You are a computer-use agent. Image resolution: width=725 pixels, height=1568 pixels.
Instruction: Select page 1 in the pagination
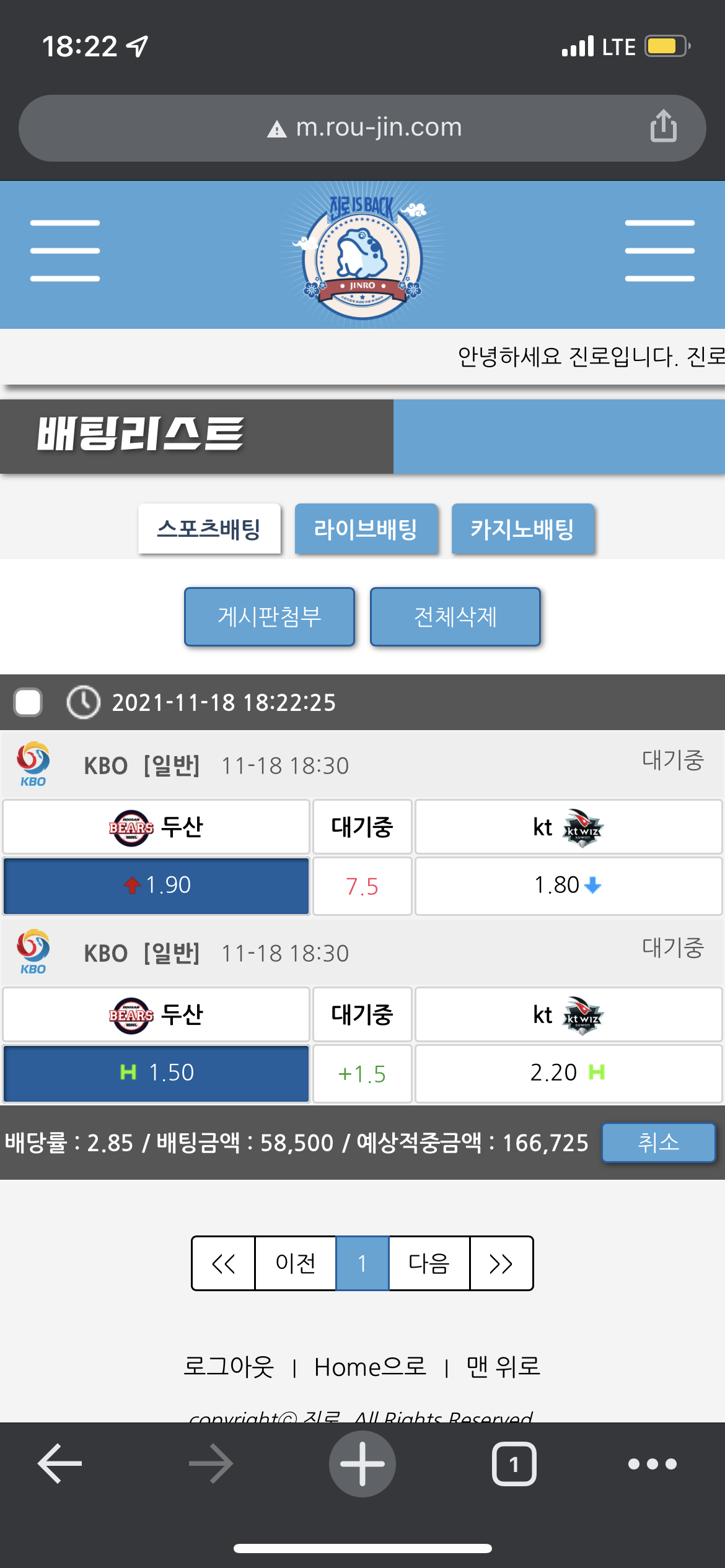coord(362,1263)
